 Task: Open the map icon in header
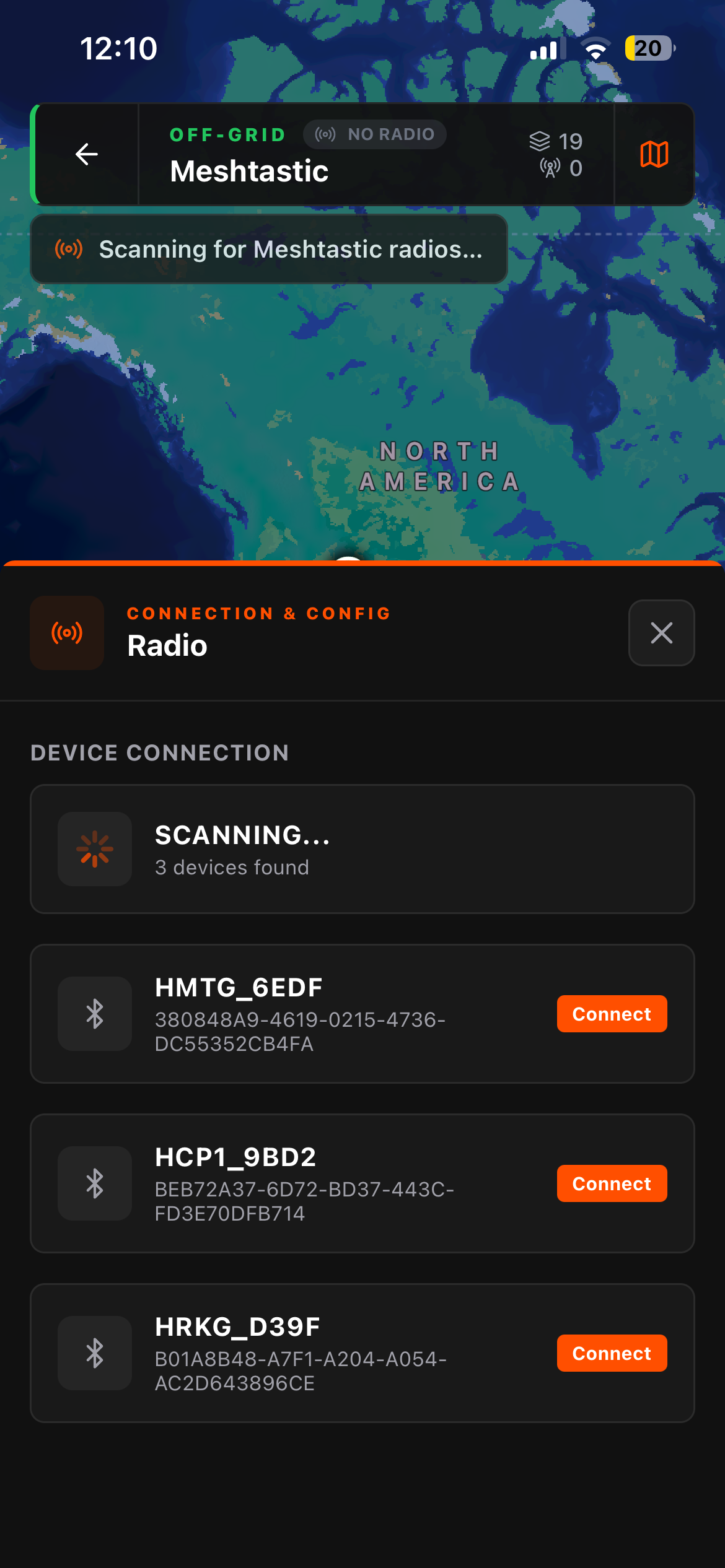654,154
